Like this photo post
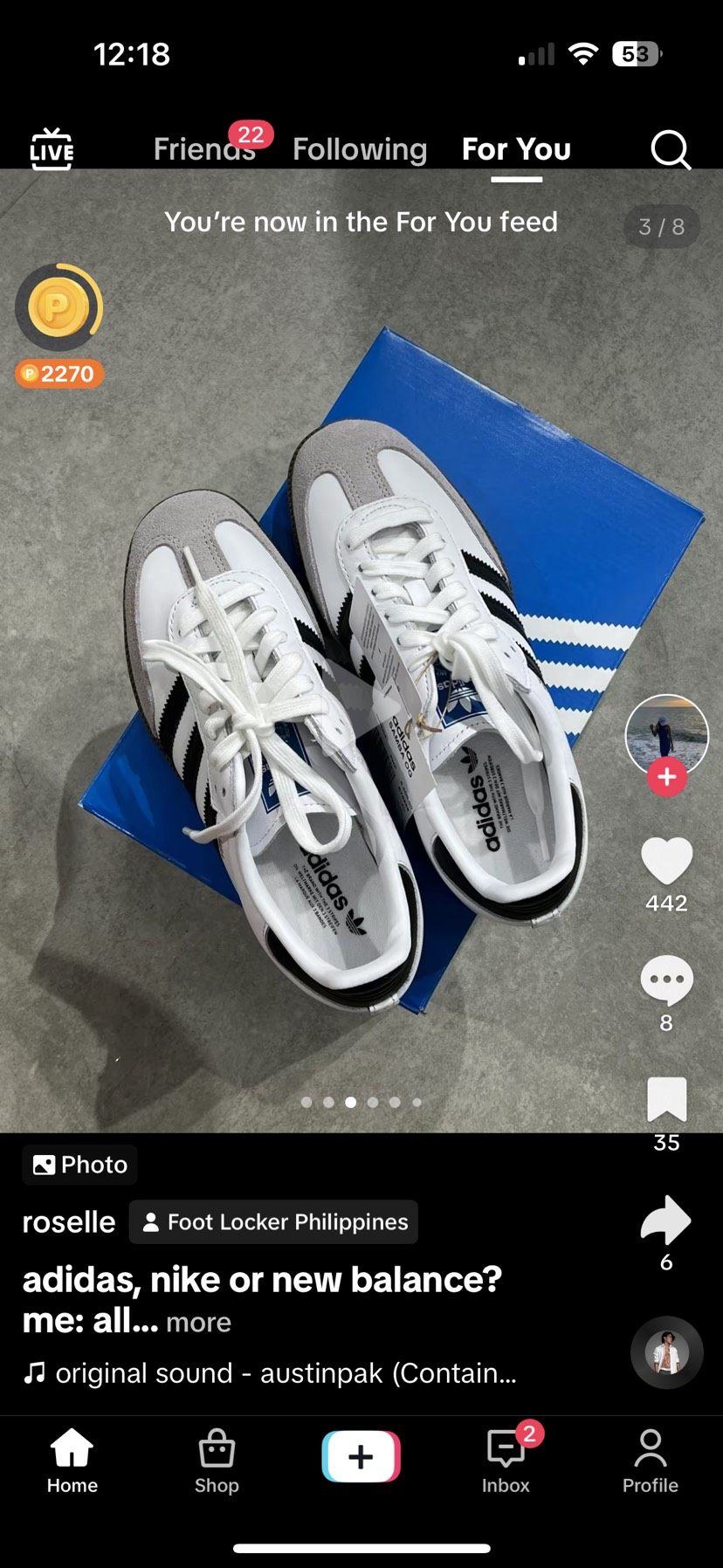The image size is (723, 1568). click(x=666, y=861)
